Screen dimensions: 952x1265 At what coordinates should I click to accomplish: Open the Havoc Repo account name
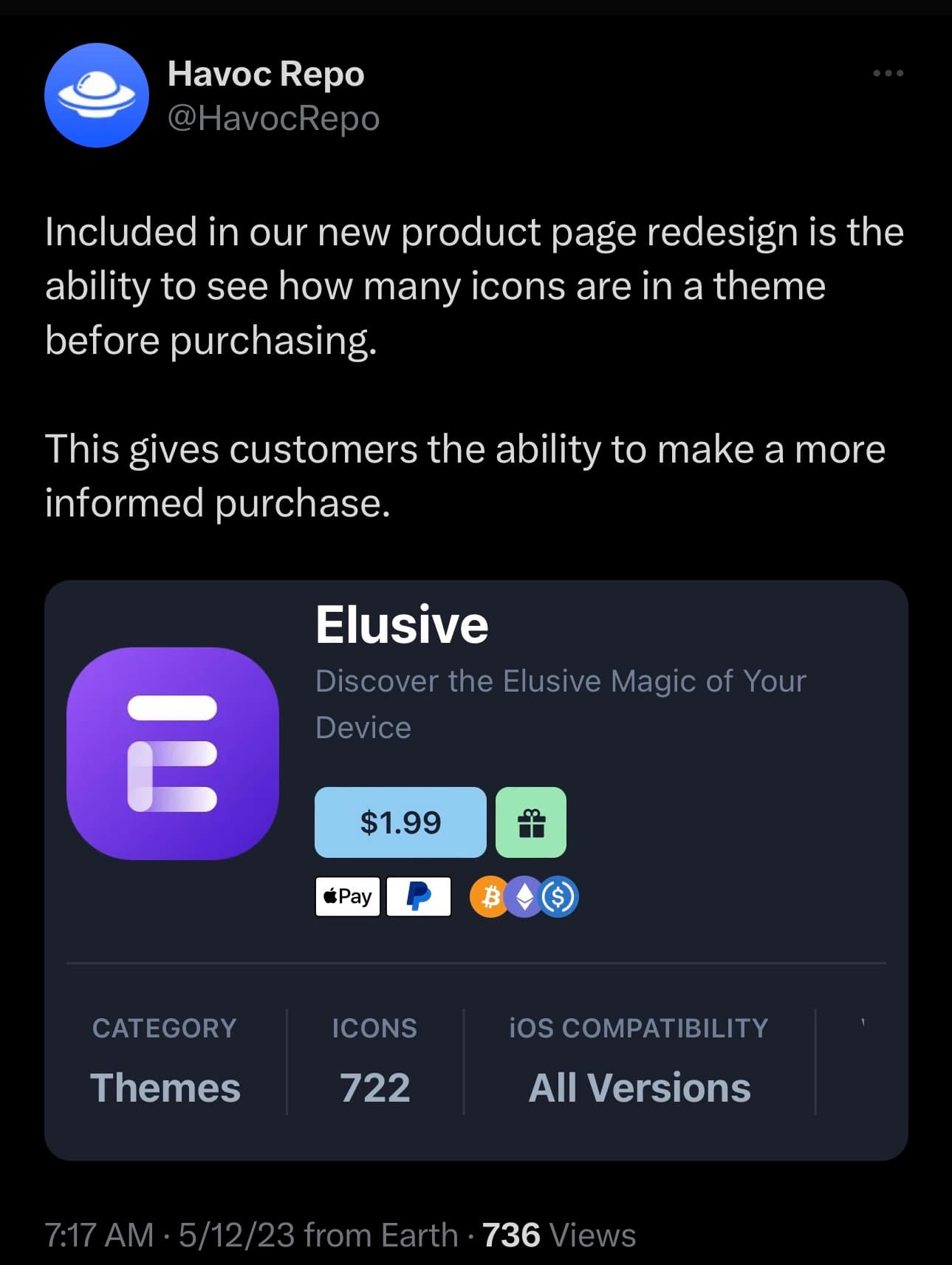pos(266,74)
